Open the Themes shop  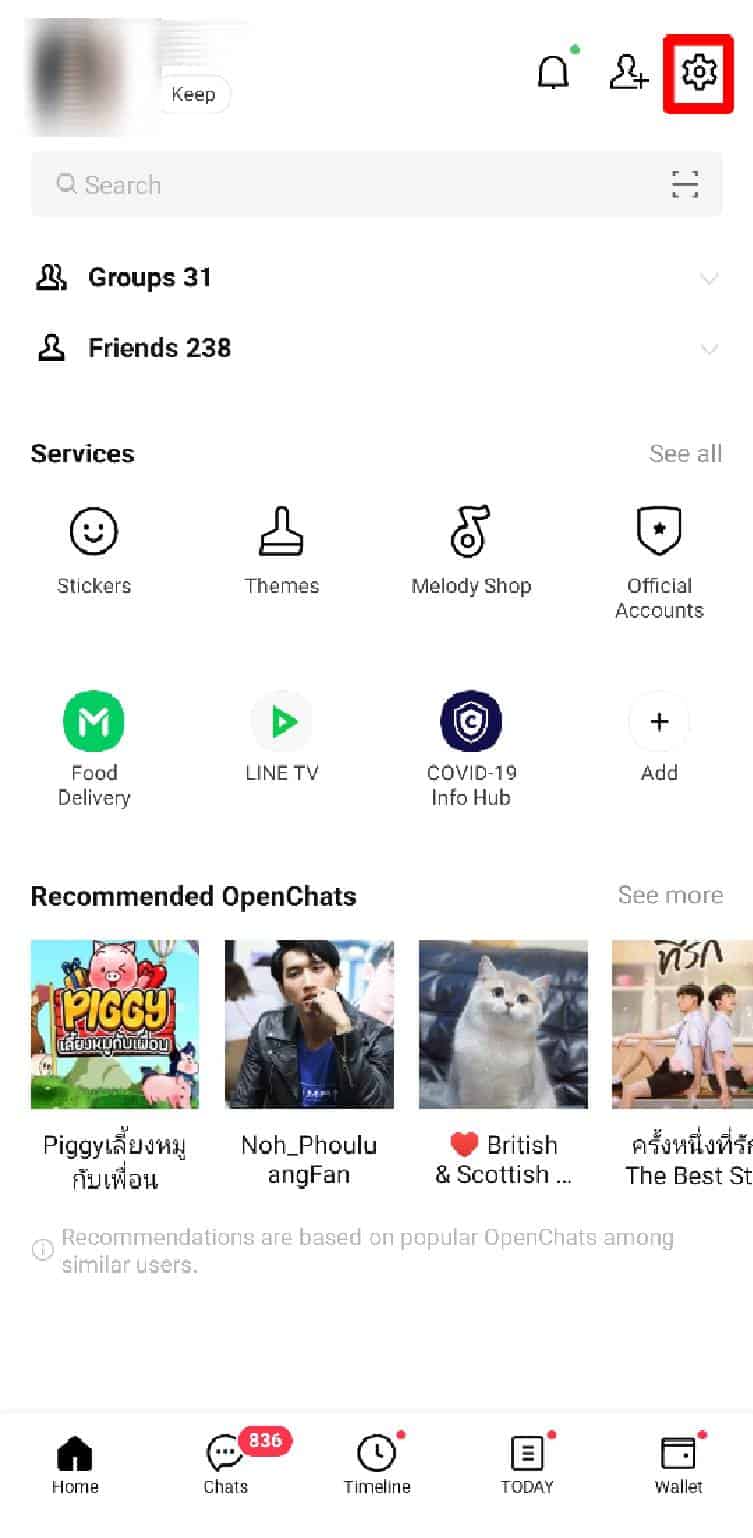[x=282, y=550]
